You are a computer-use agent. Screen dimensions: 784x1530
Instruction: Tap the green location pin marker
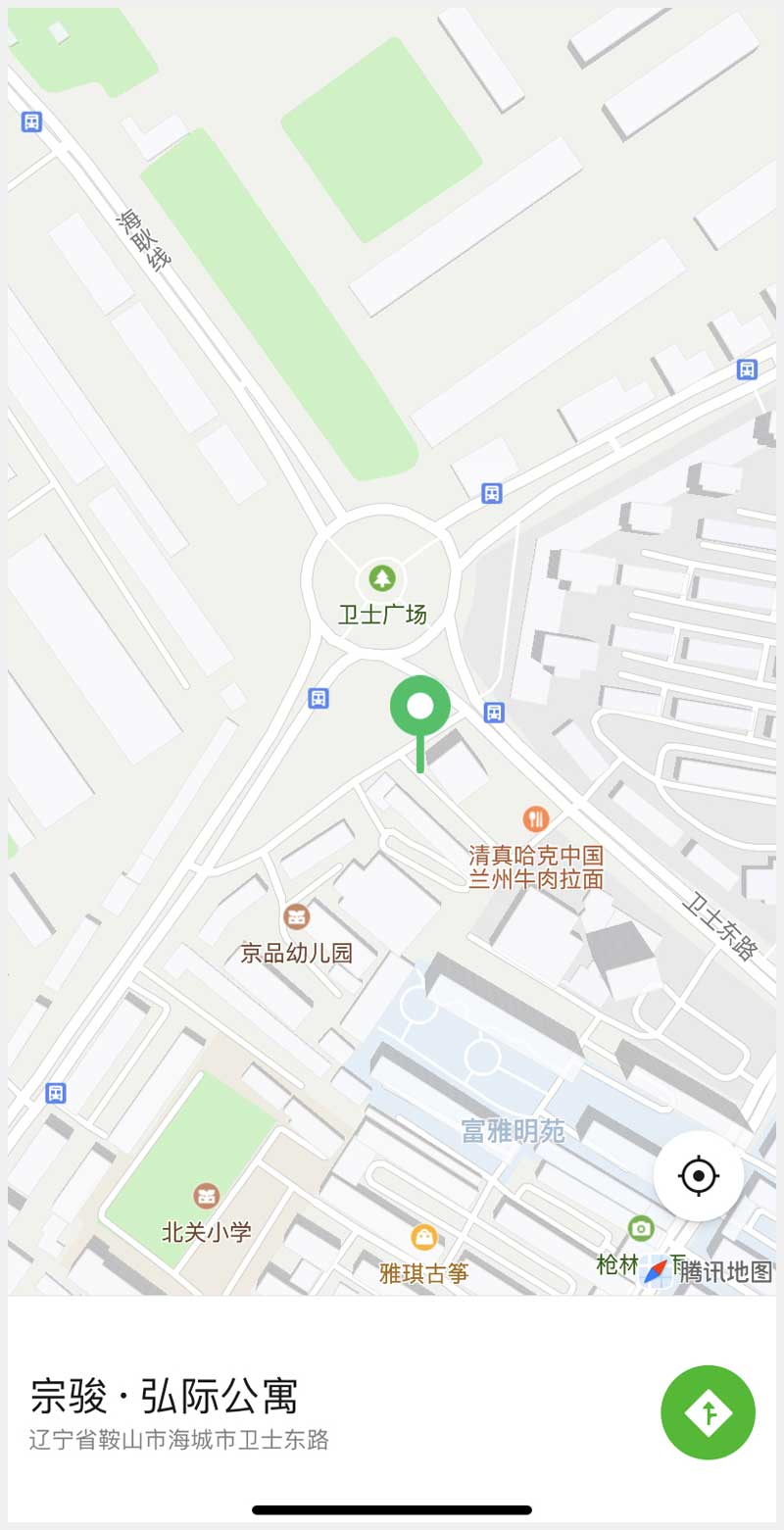coord(420,707)
